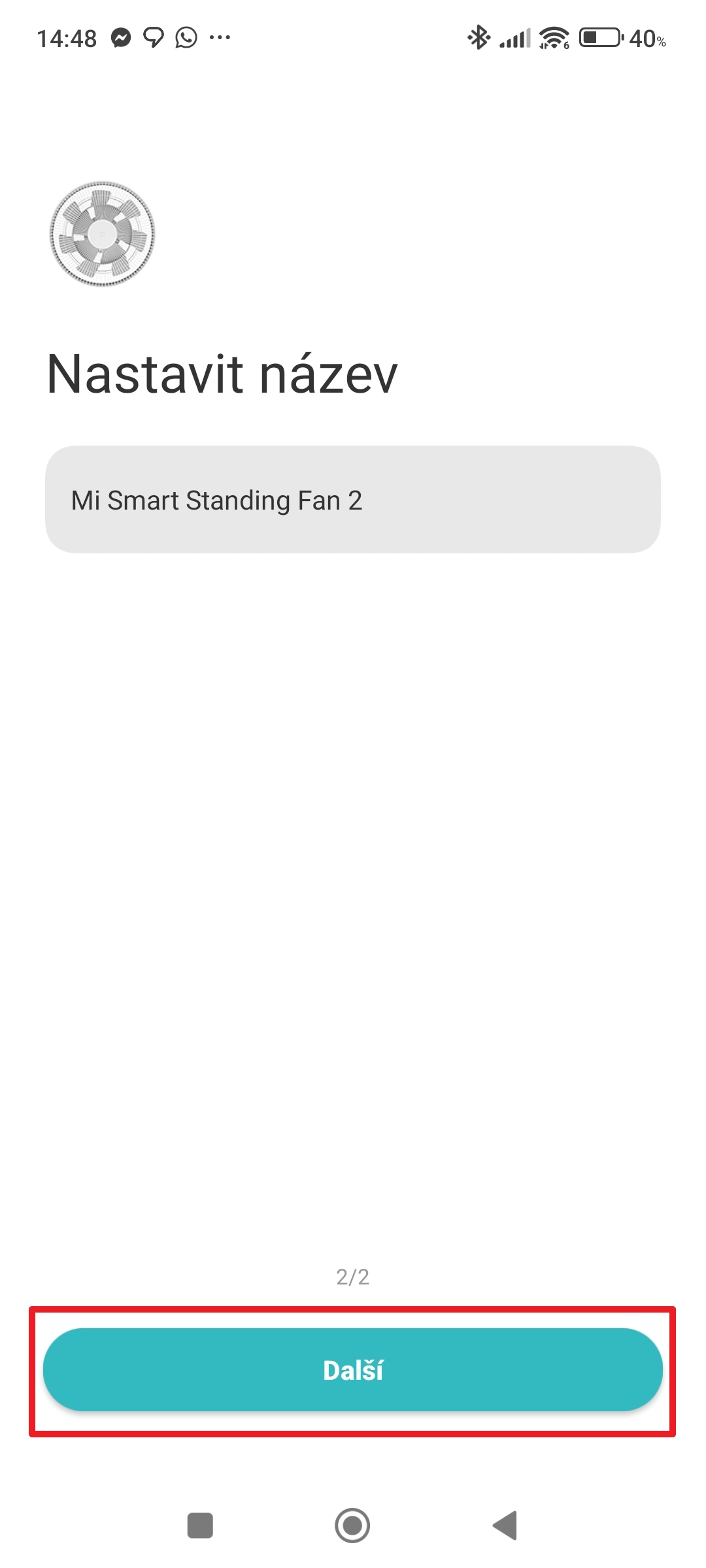Screen dimensions: 706x1568
Task: Open recent apps from the navigation bar
Action: (x=200, y=1526)
